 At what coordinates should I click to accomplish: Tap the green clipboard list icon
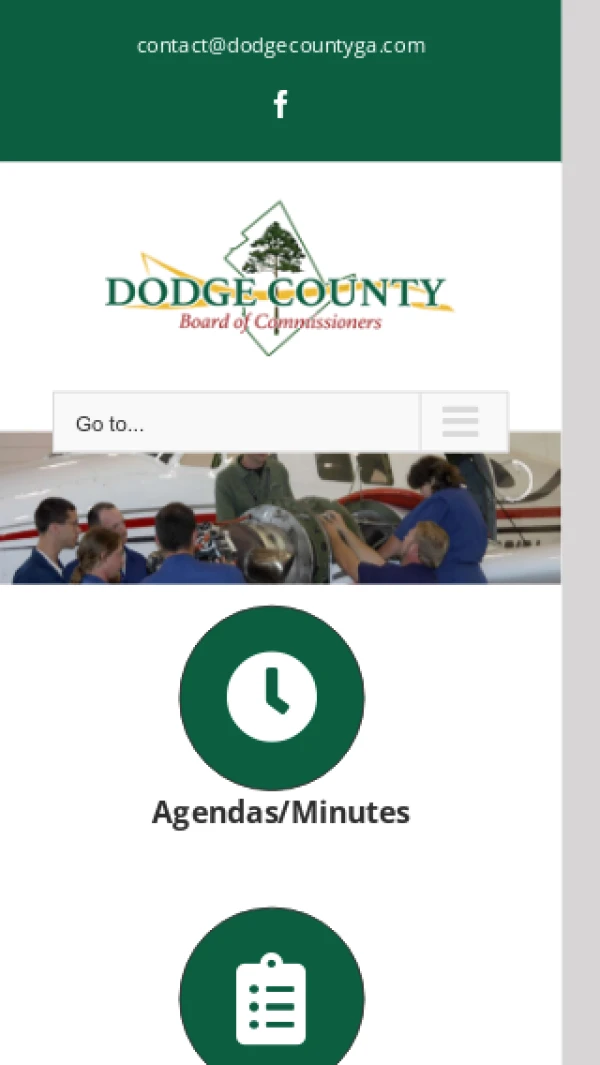click(x=272, y=998)
